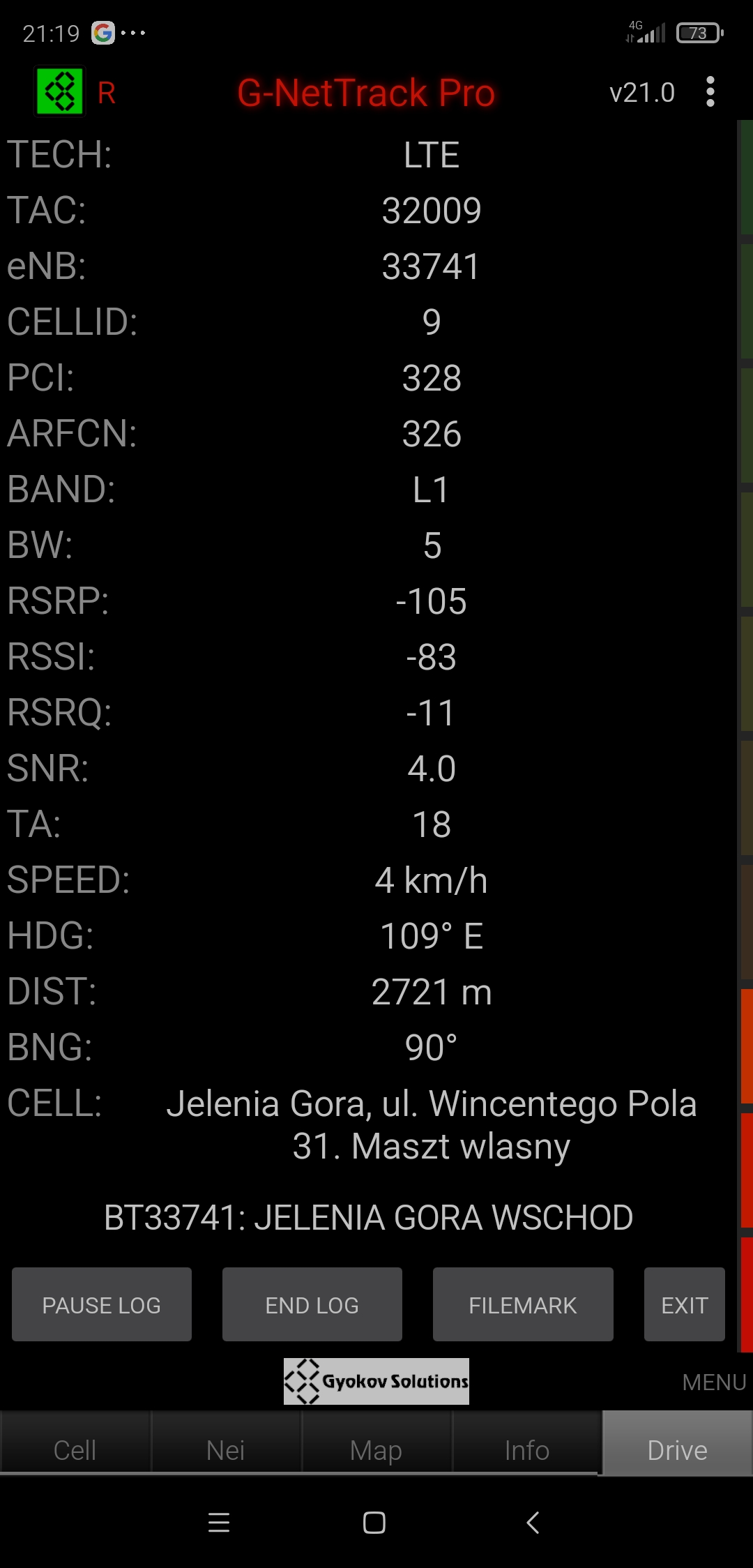Switch to the Nei tab
This screenshot has height=1568, width=753.
tap(226, 1450)
